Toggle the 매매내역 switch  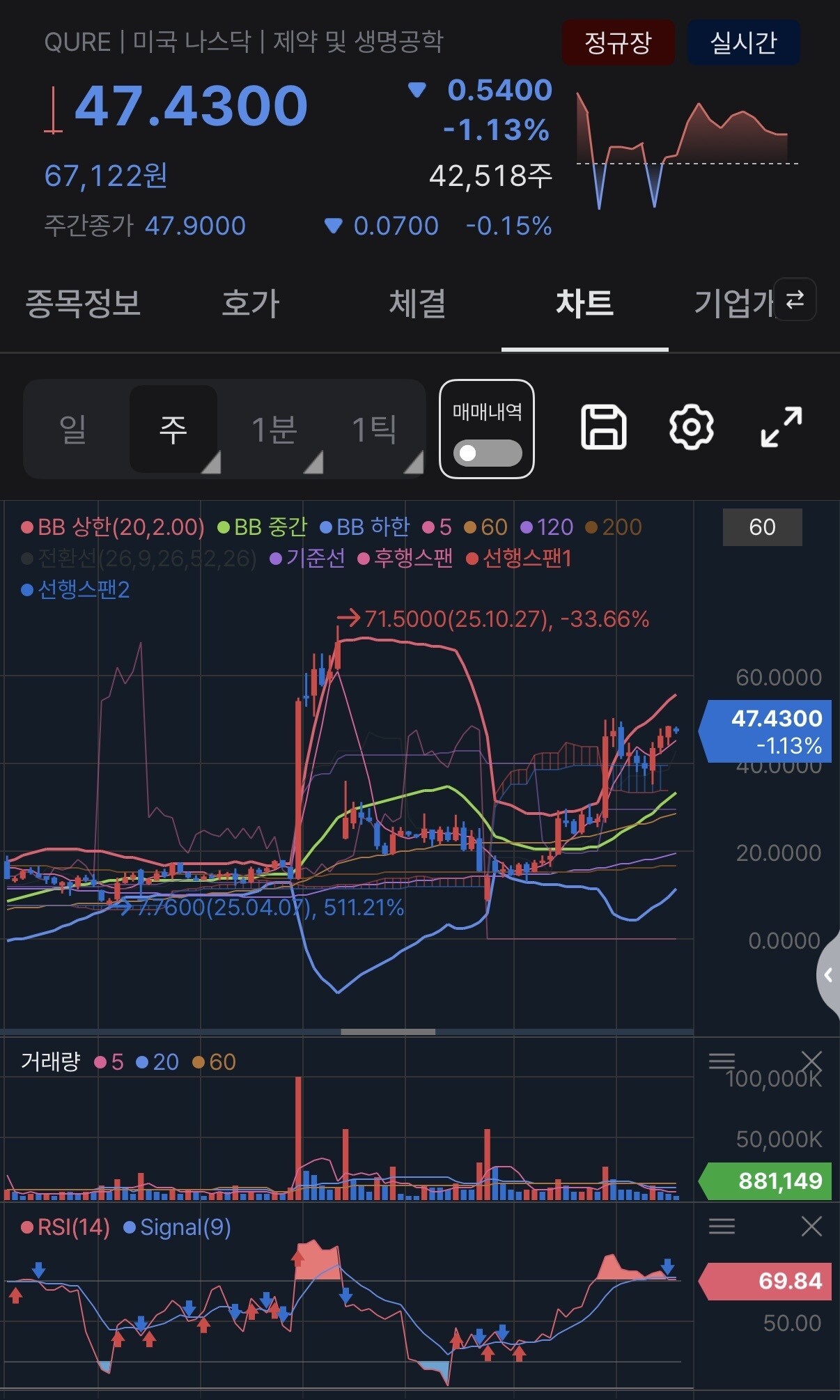(x=487, y=453)
